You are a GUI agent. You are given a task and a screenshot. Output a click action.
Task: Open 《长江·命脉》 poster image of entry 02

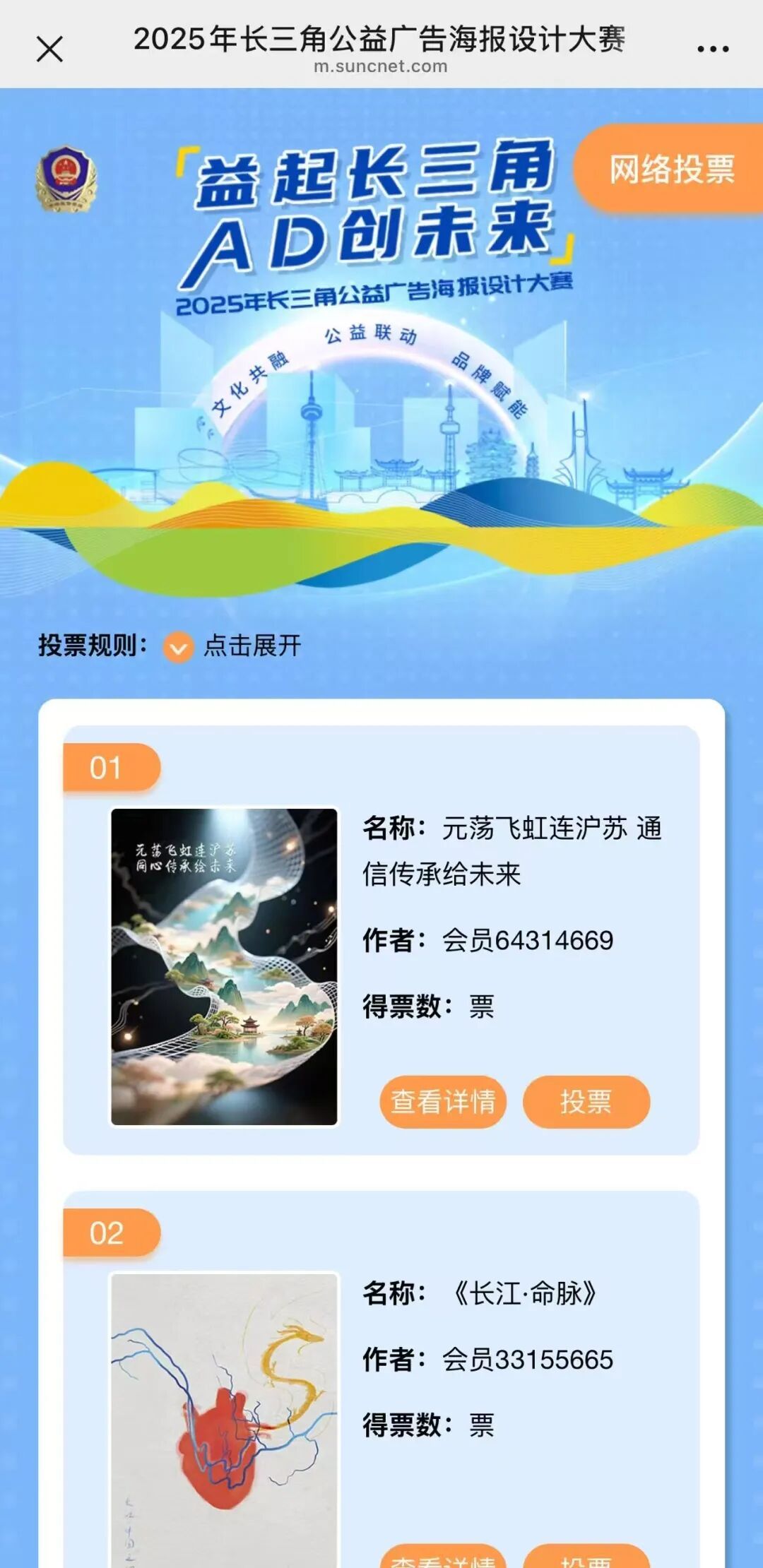[224, 1420]
